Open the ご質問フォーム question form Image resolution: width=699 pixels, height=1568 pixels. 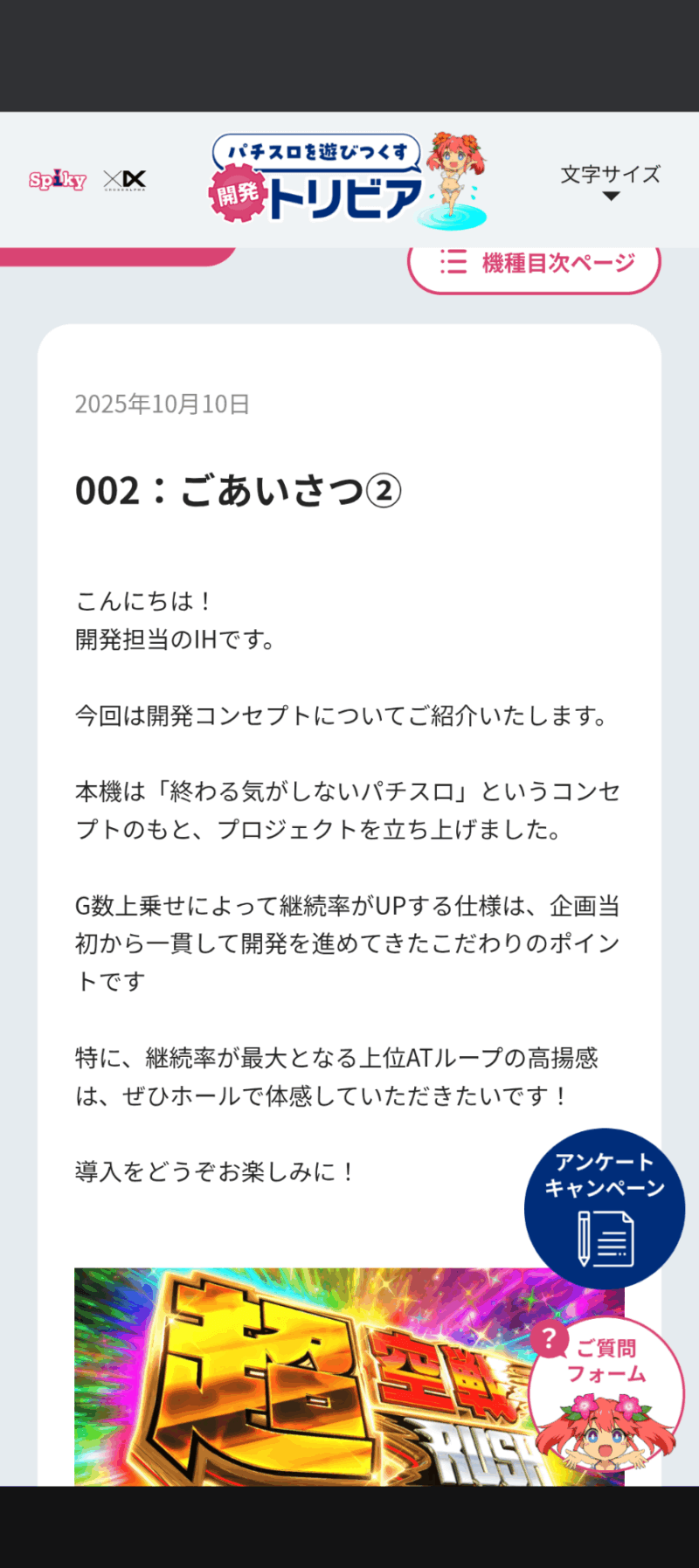pos(606,1391)
